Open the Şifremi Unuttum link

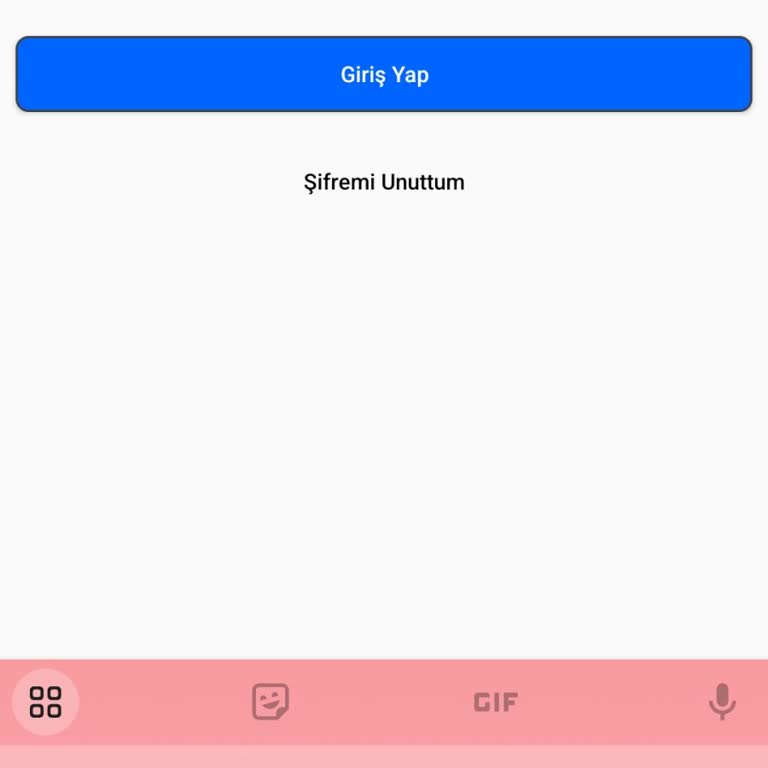click(x=384, y=183)
